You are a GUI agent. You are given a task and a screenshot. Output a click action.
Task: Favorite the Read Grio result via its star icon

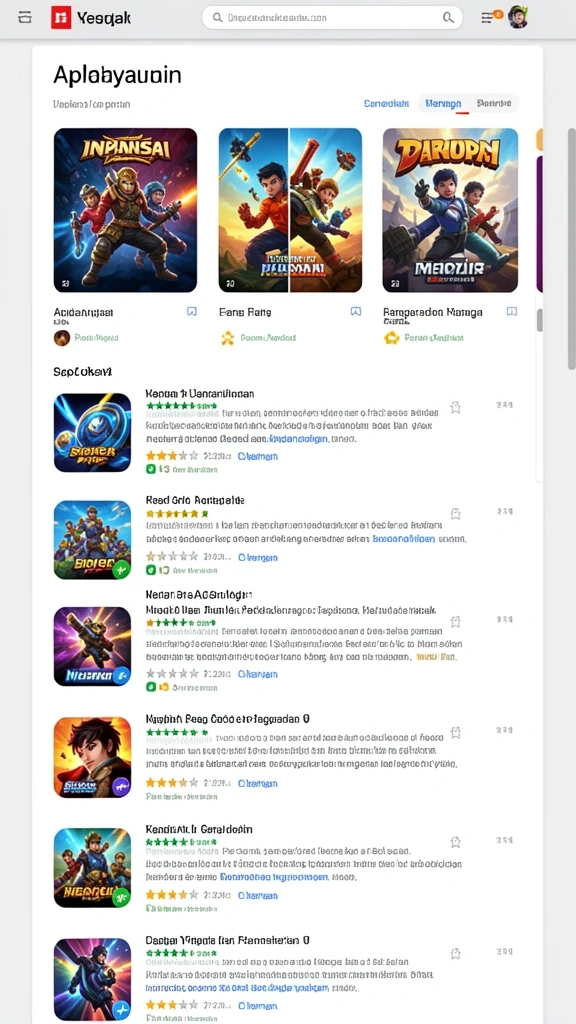455,514
